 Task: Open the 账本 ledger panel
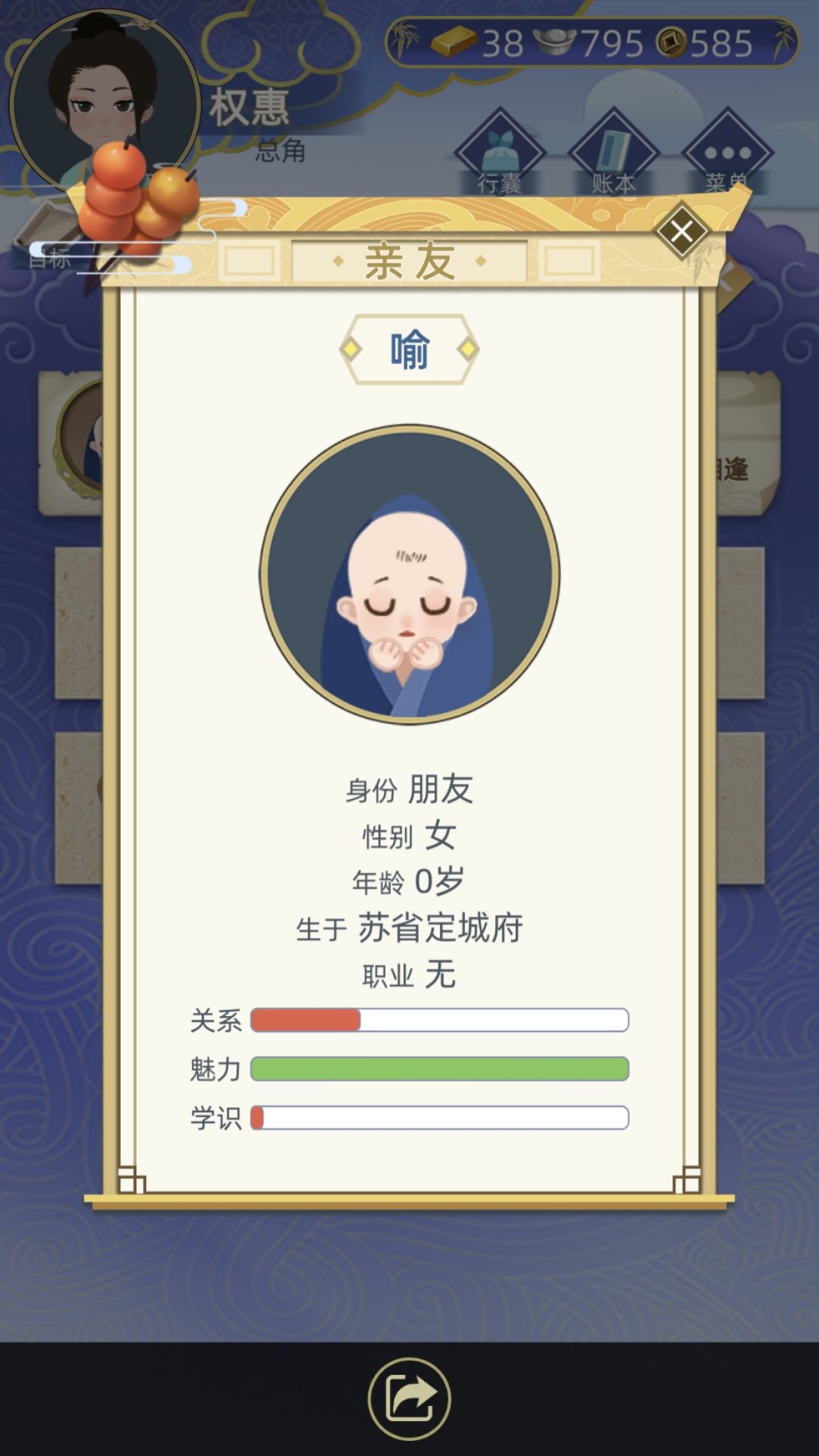(614, 152)
